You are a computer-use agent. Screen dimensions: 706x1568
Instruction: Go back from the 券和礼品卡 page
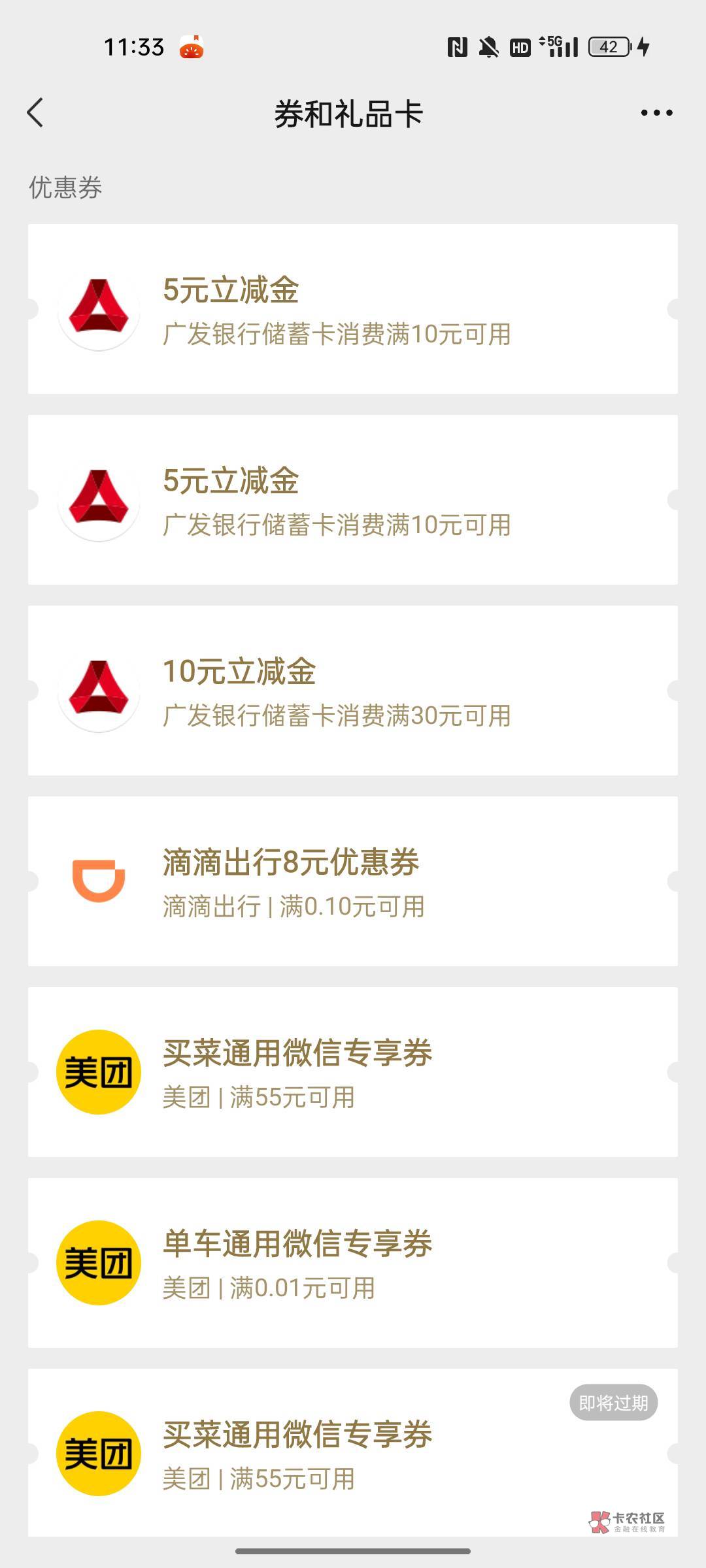(x=36, y=113)
